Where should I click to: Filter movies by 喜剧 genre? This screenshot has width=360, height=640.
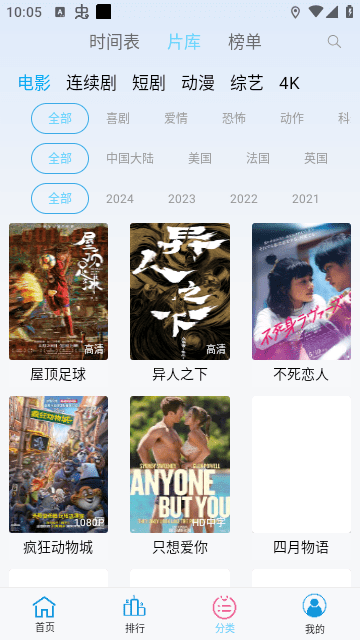click(x=118, y=118)
